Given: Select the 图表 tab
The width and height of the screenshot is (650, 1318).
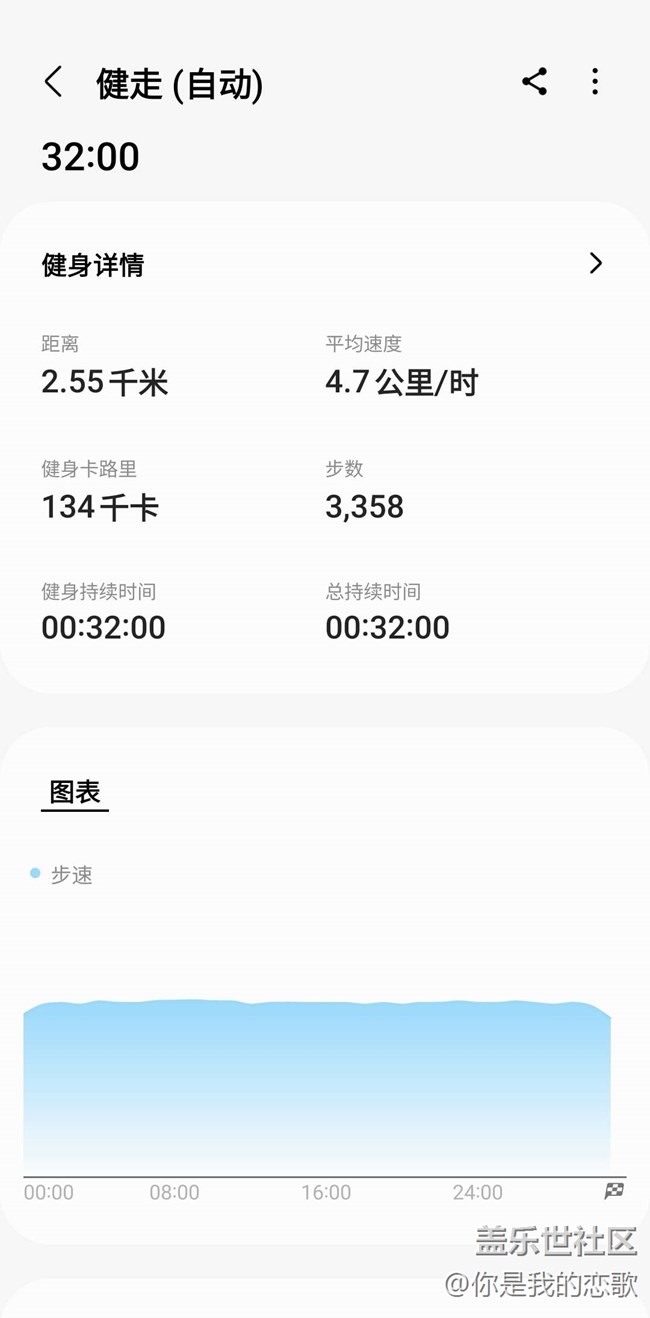Looking at the screenshot, I should [75, 793].
